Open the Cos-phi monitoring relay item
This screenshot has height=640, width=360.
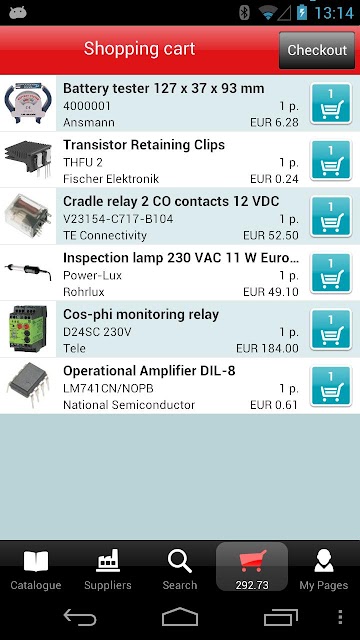(180, 329)
